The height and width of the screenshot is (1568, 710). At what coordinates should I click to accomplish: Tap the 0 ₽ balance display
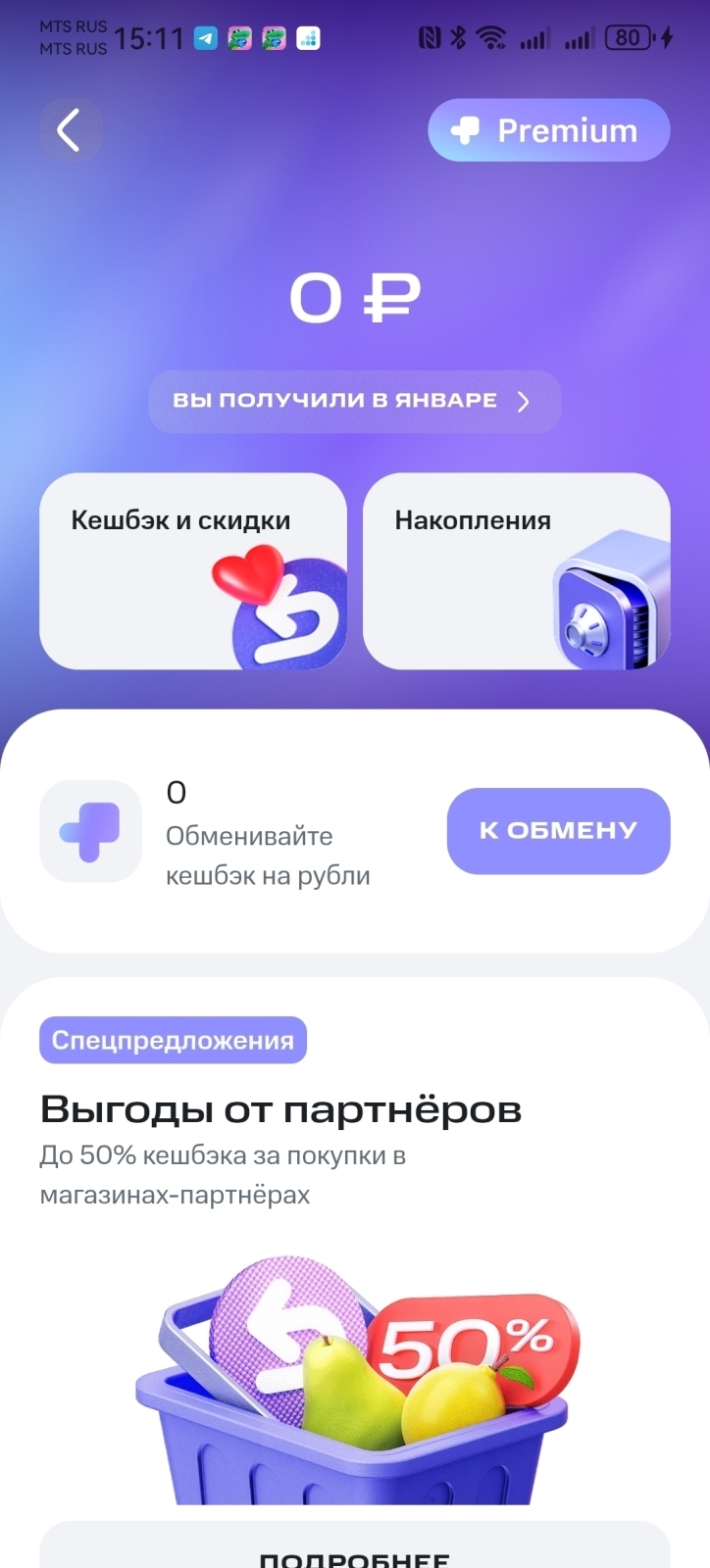(x=355, y=297)
